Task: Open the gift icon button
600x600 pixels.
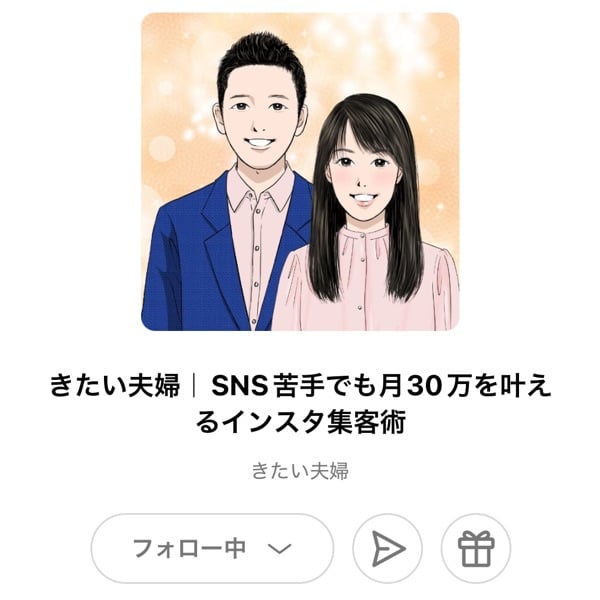Action: 476,548
